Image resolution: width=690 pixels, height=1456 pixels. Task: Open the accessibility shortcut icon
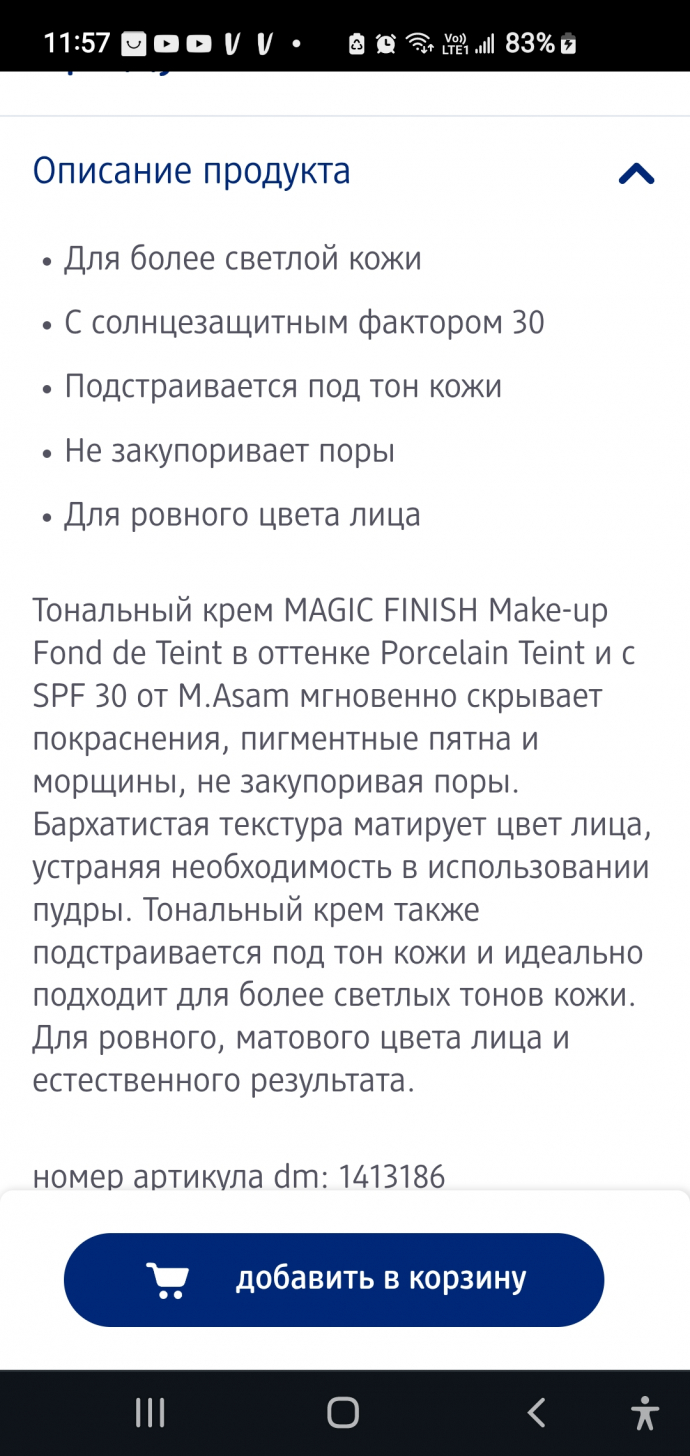[645, 1412]
